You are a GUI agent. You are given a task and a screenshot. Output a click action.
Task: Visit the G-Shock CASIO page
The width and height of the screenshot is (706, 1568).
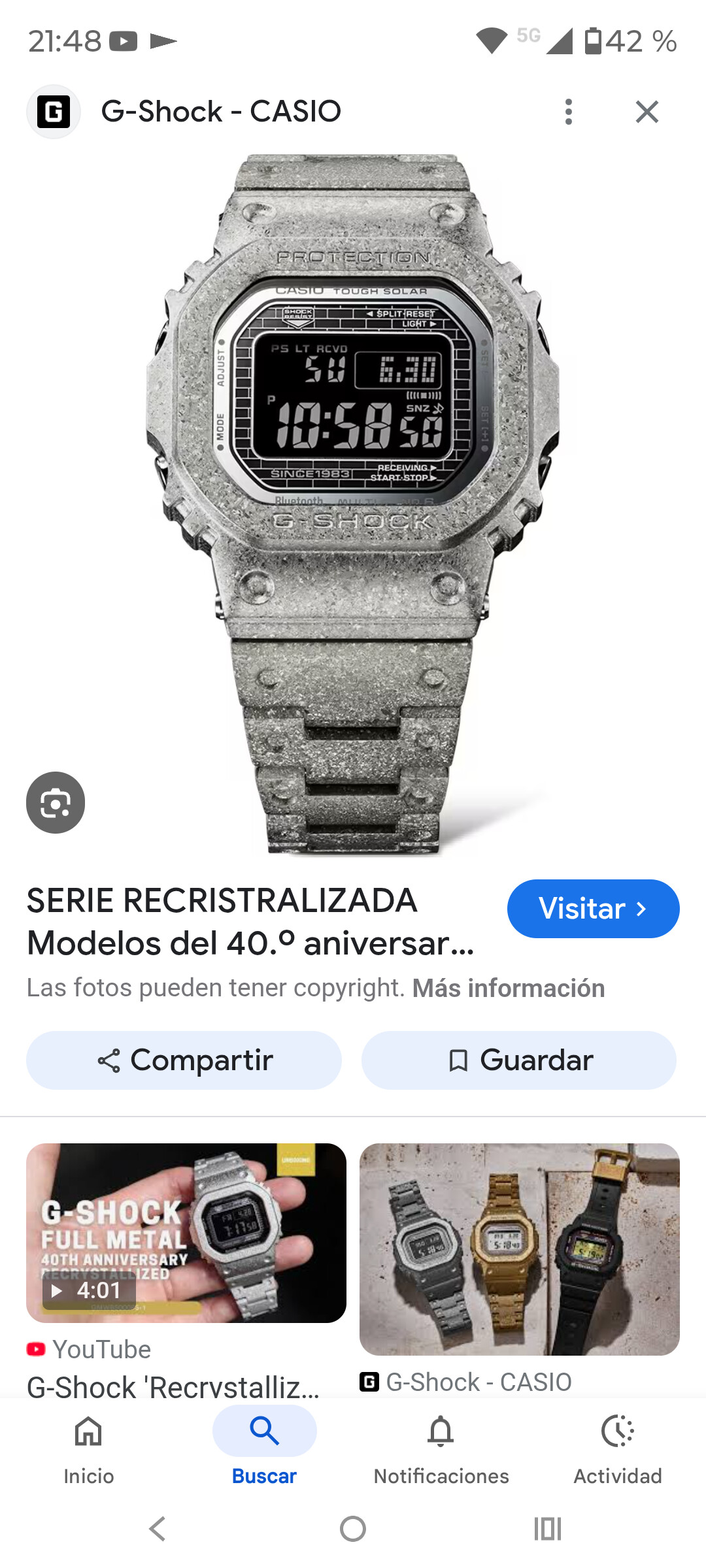pyautogui.click(x=593, y=909)
